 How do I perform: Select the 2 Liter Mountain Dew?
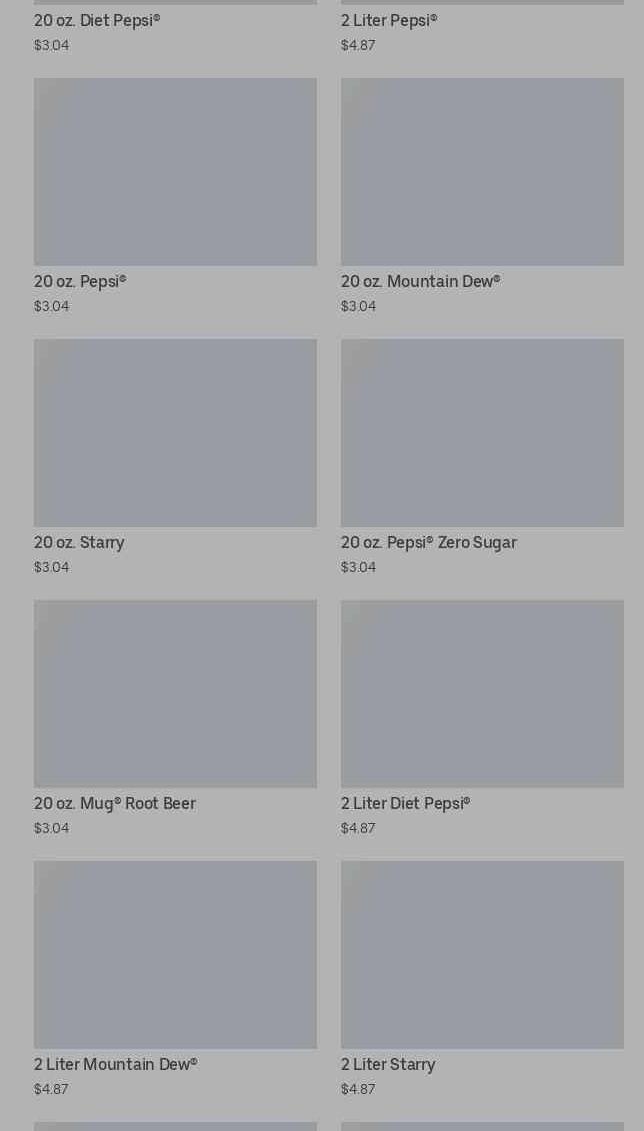click(x=175, y=955)
